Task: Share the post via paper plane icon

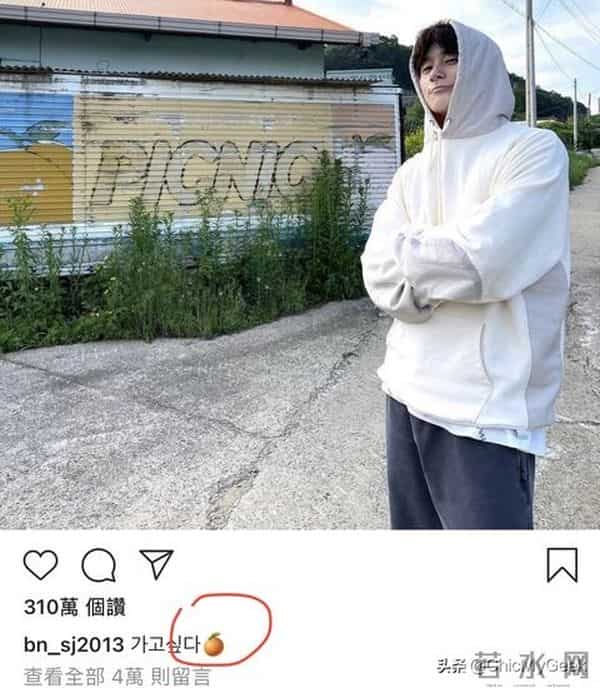Action: (x=156, y=564)
